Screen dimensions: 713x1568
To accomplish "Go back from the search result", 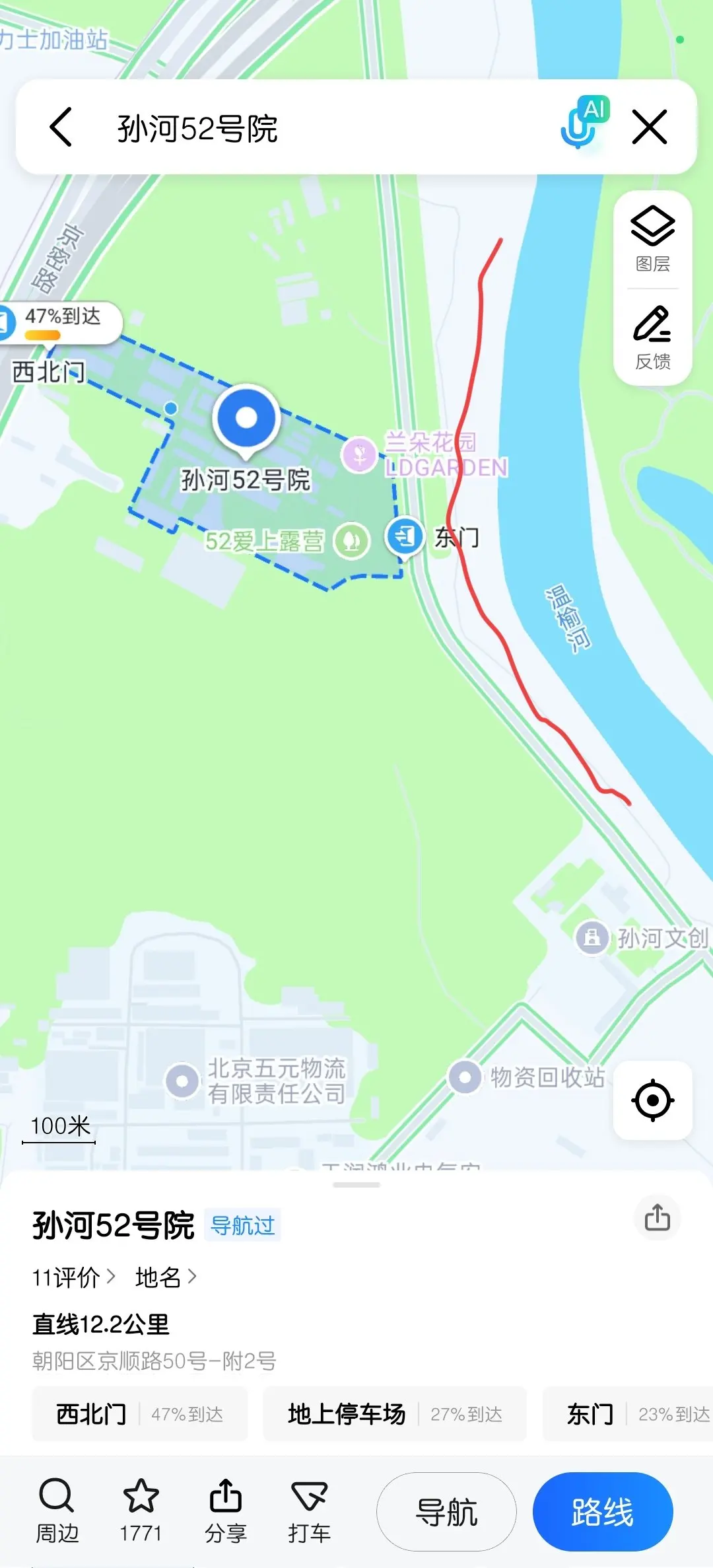I will click(61, 127).
